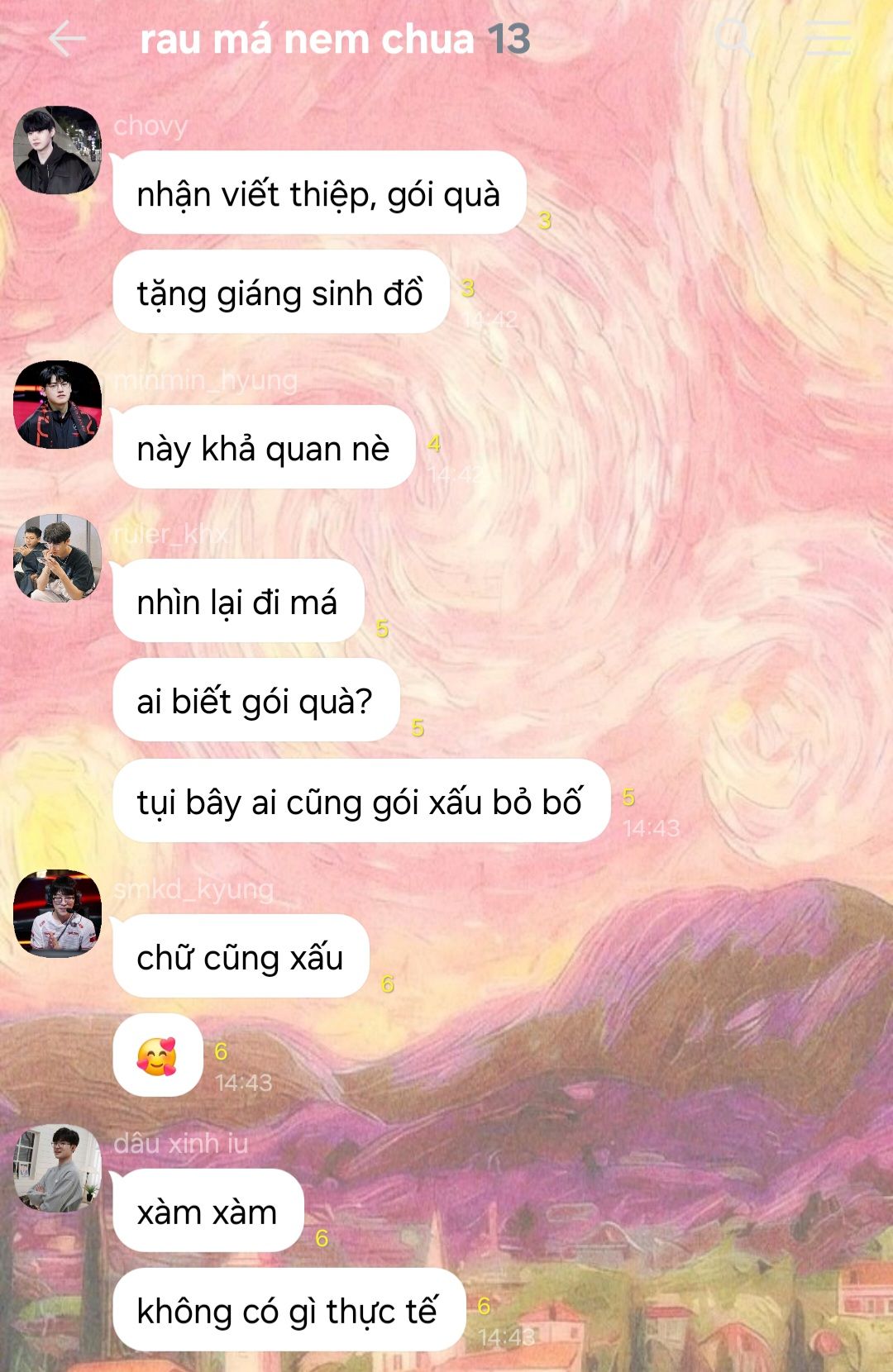Open the chat hamburger menu
Image resolution: width=893 pixels, height=1372 pixels.
point(828,38)
